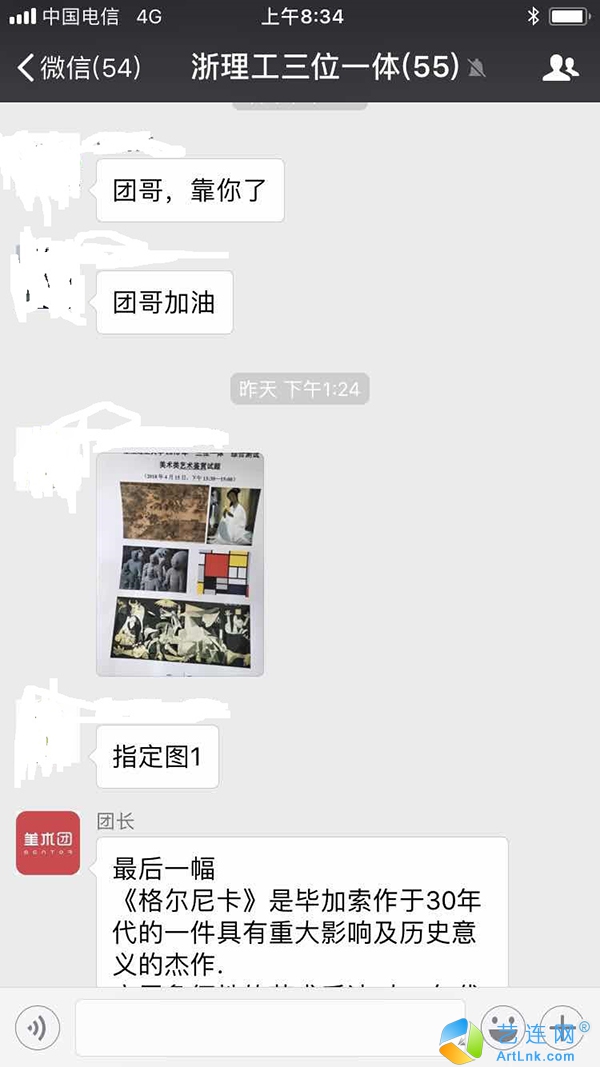Open the group members info icon
Viewport: 600px width, 1067px height.
pos(561,68)
